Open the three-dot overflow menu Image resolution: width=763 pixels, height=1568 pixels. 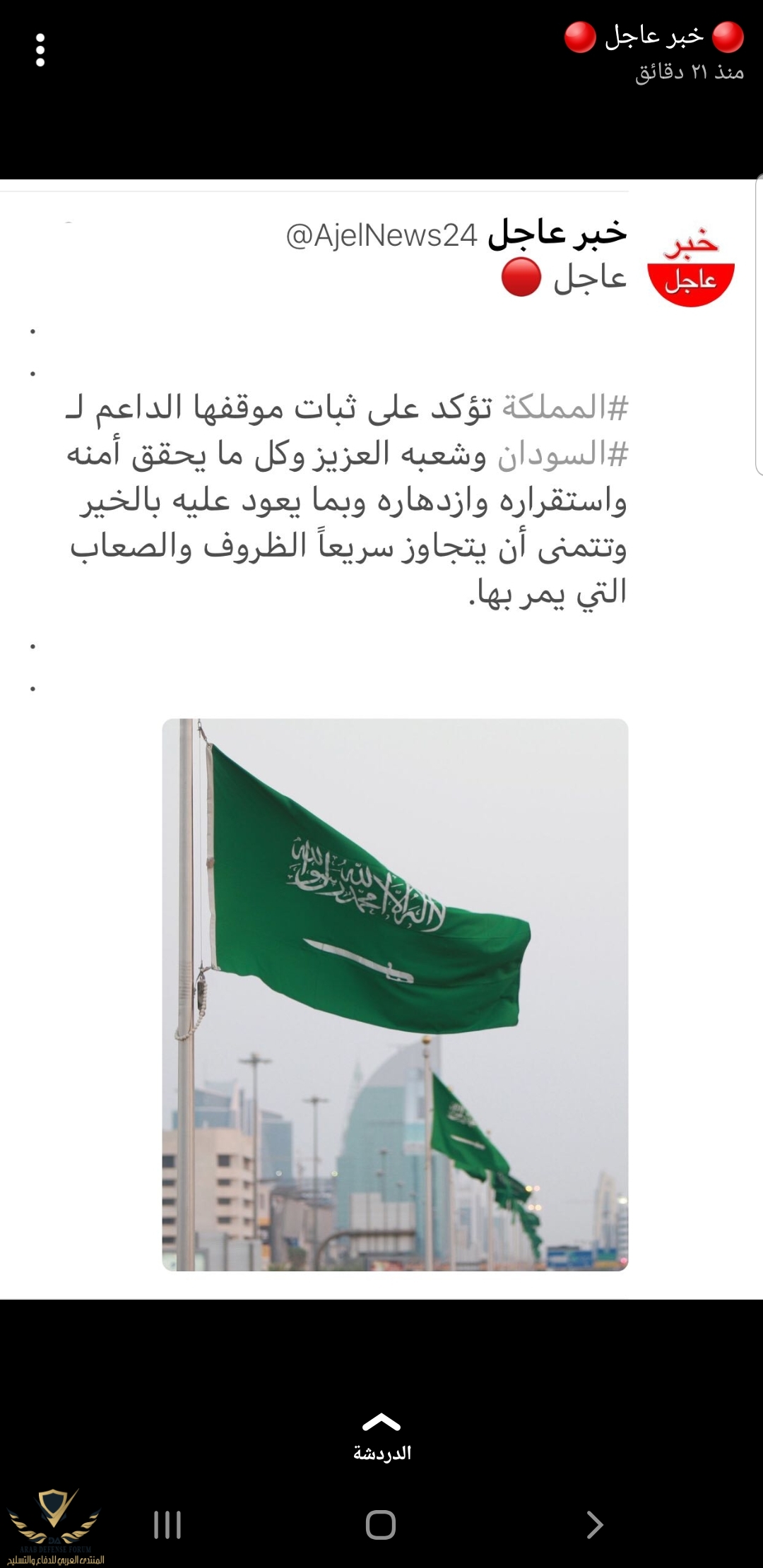[x=40, y=50]
